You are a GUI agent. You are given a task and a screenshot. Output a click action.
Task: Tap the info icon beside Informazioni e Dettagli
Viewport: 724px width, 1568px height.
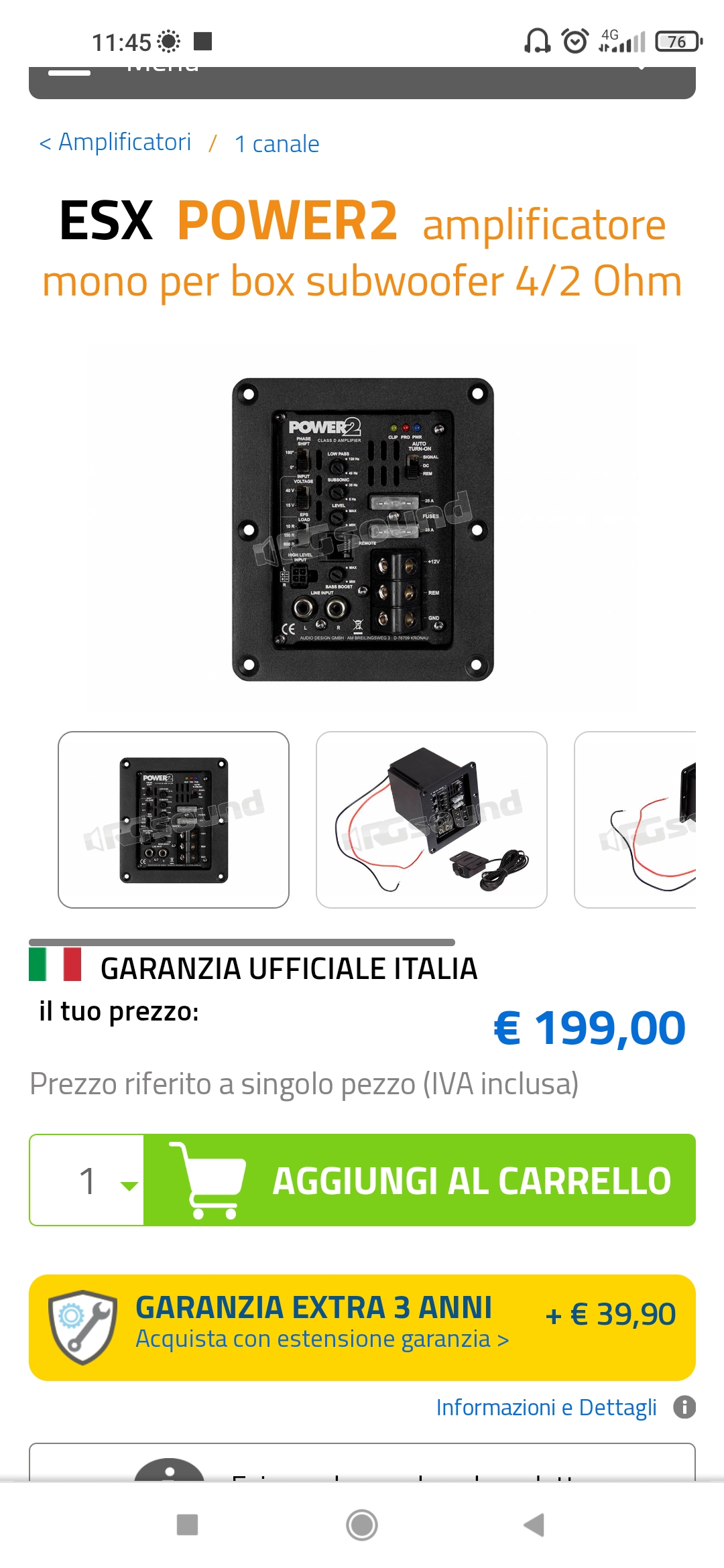pyautogui.click(x=684, y=1407)
